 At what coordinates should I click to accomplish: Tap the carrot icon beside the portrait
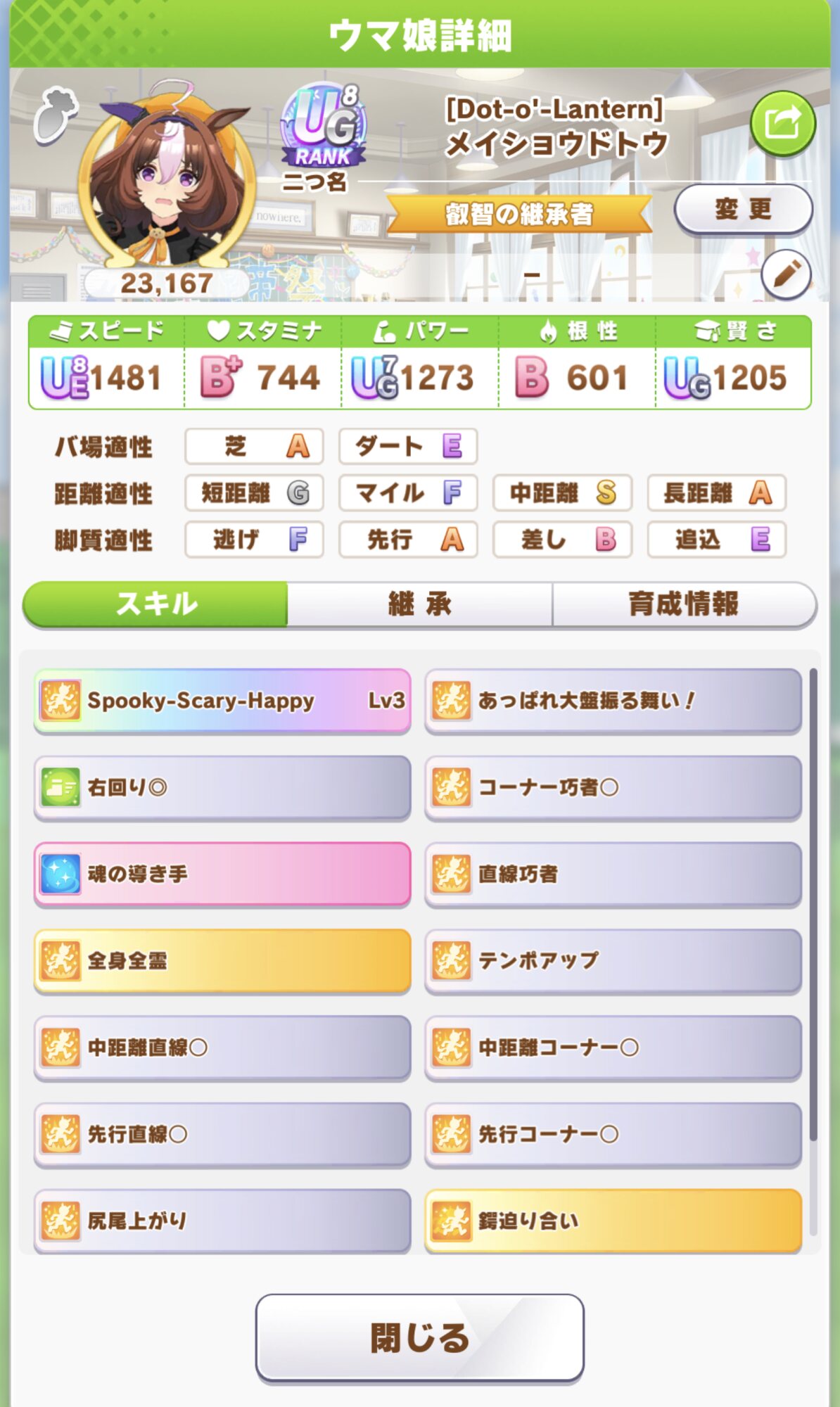coord(56,115)
